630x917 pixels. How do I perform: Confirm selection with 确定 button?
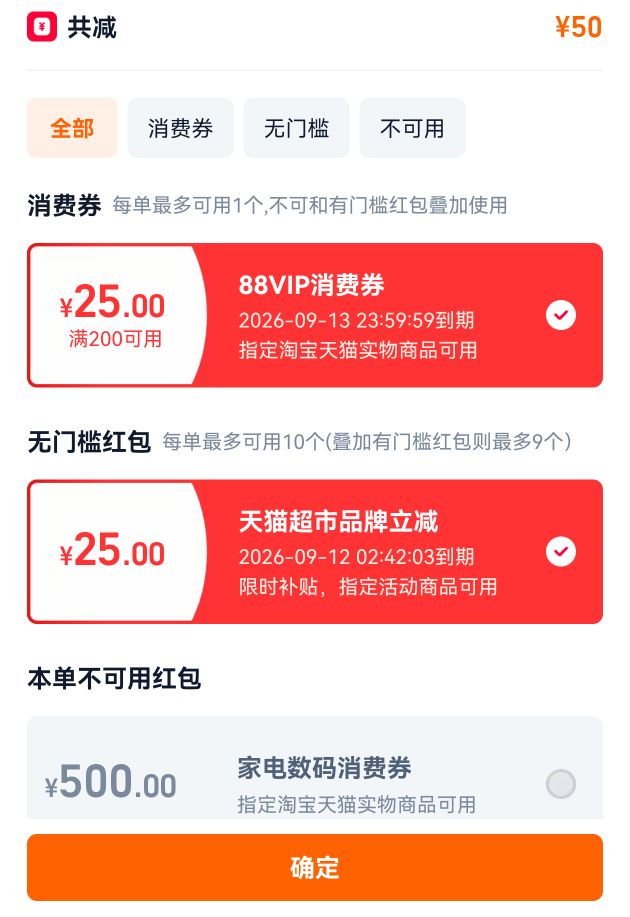315,867
